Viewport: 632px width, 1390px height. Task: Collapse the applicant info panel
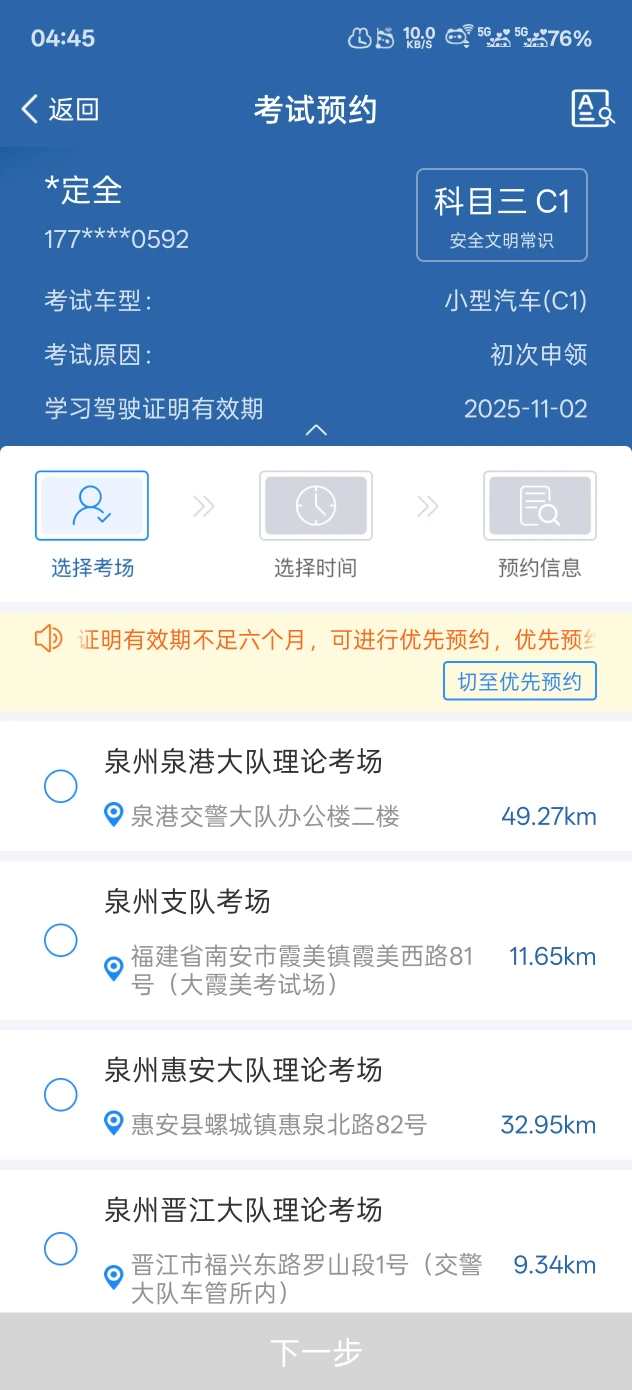316,430
